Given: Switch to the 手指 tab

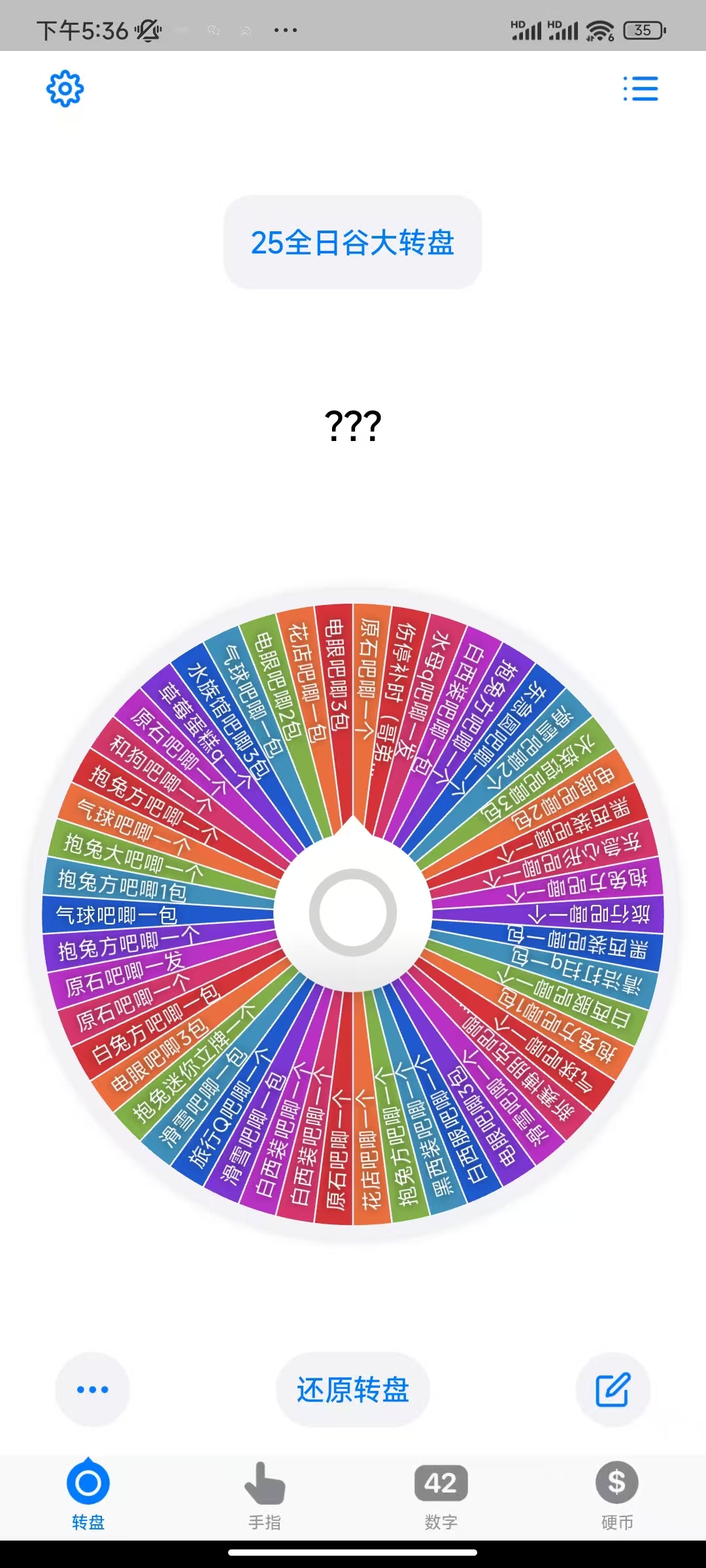Looking at the screenshot, I should pyautogui.click(x=265, y=1495).
